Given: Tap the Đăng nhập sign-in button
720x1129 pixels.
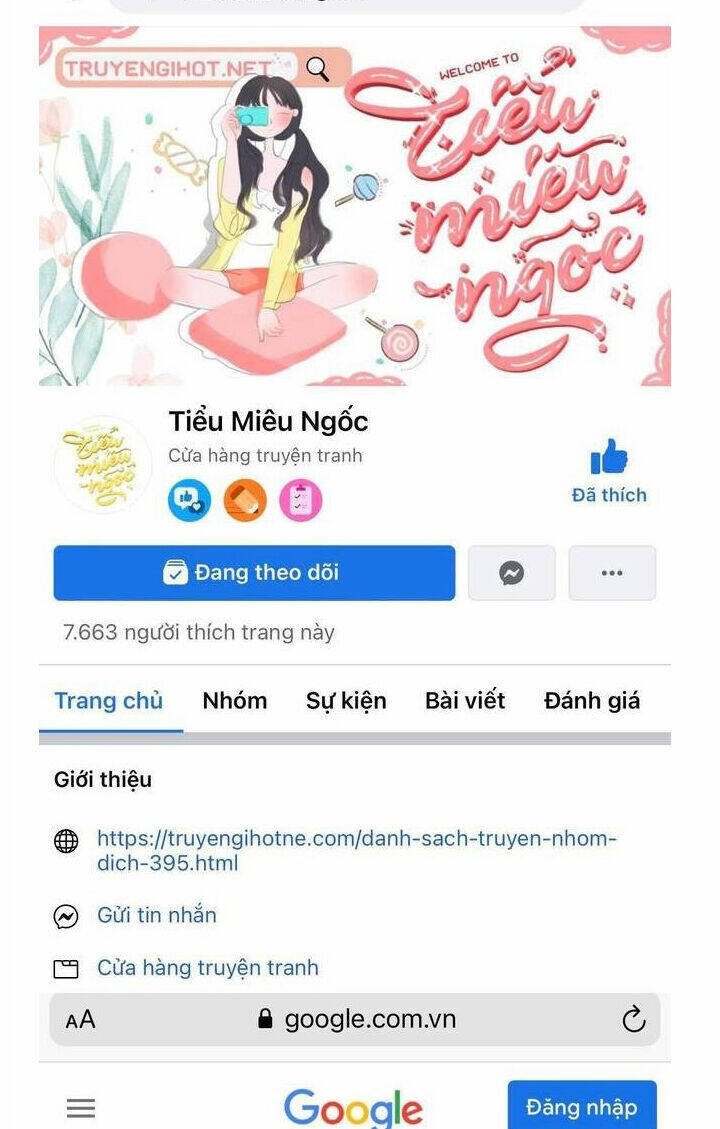Looking at the screenshot, I should pos(581,1107).
